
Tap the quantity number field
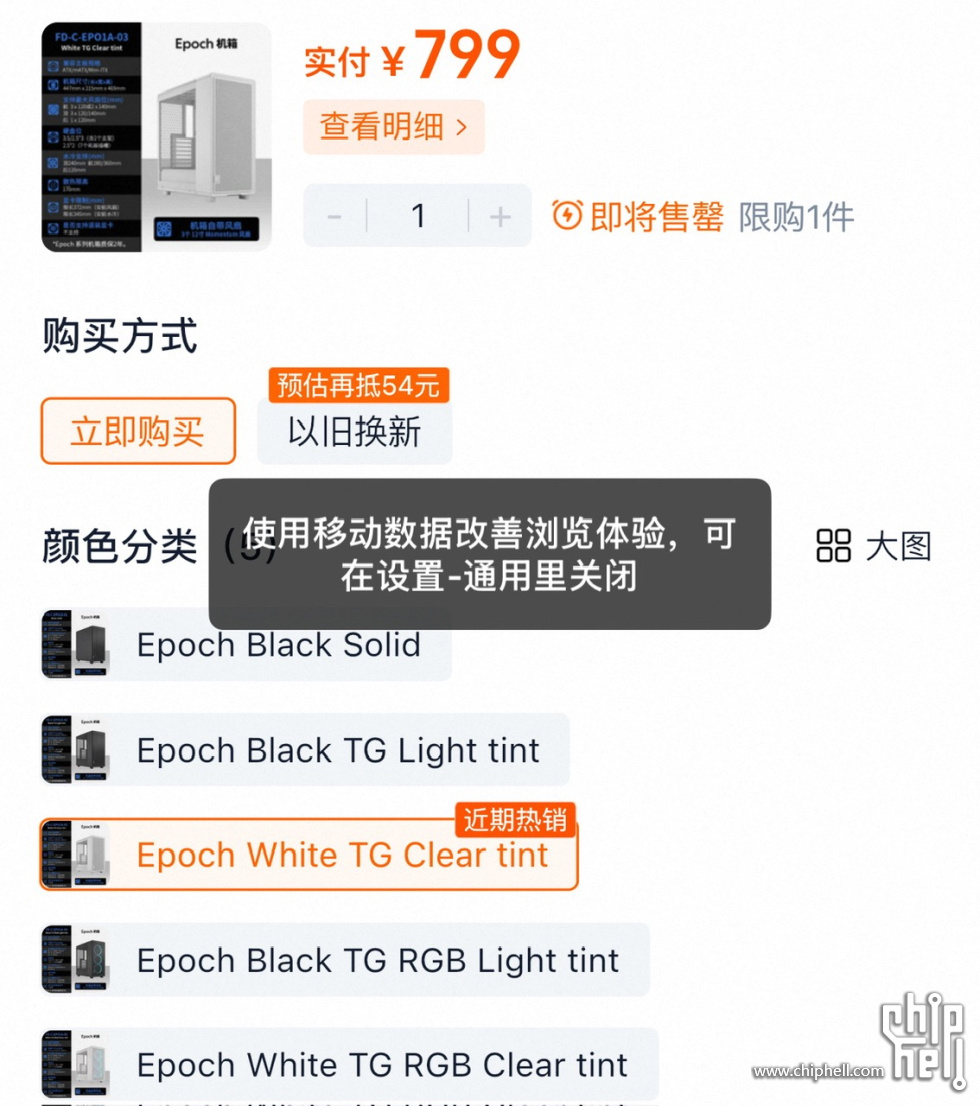418,216
